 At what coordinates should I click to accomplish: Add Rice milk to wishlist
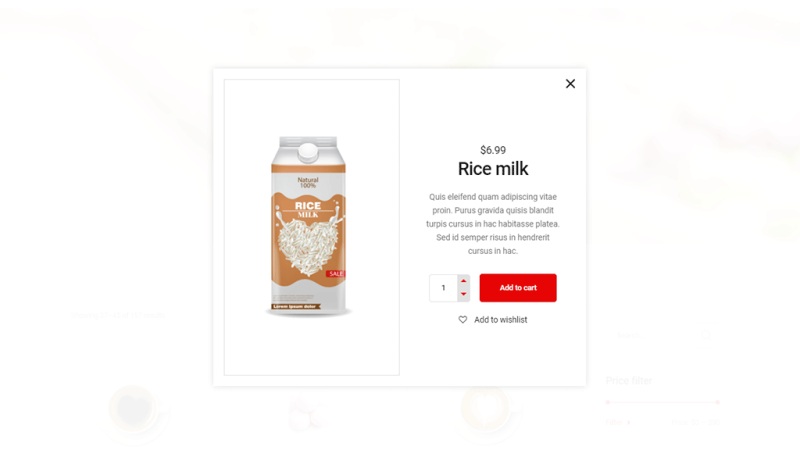coord(493,320)
